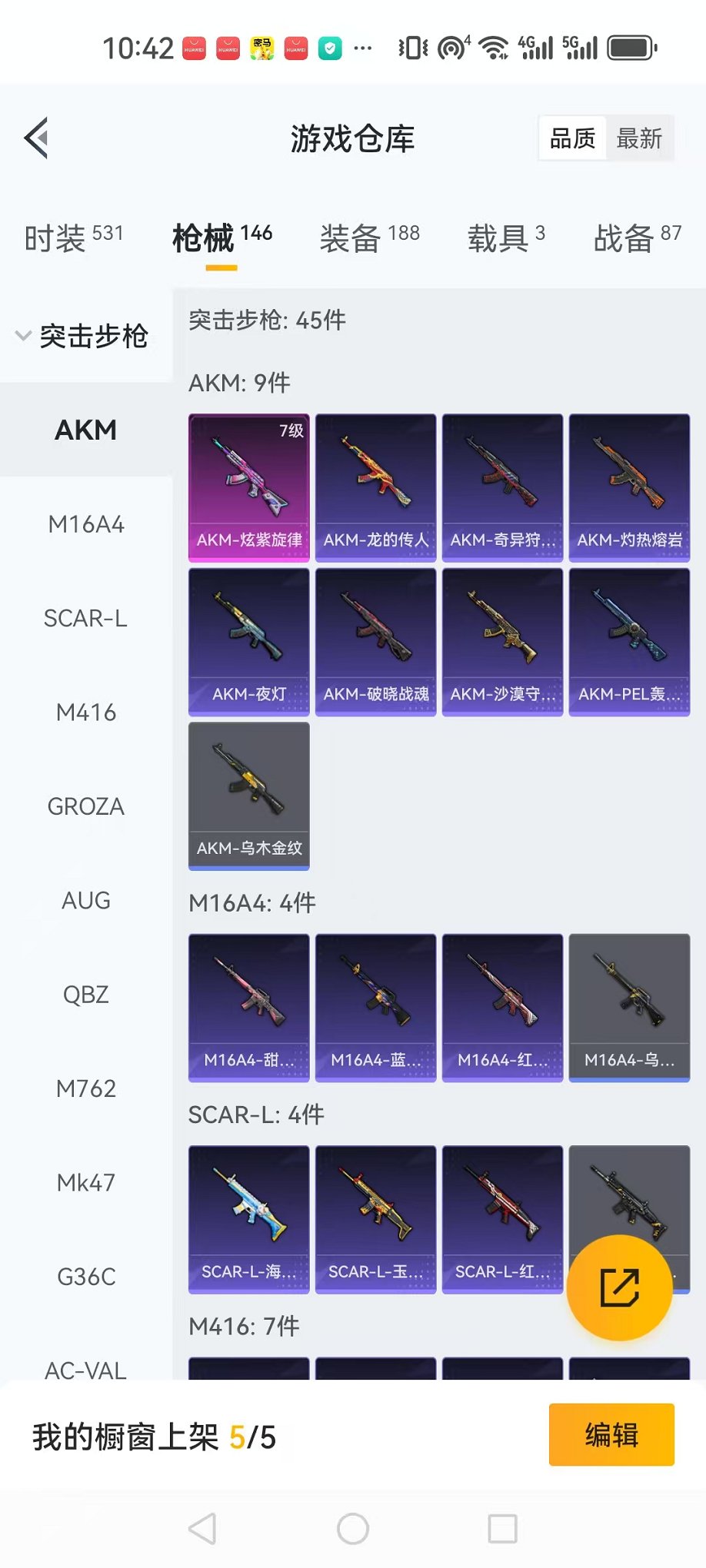706x1568 pixels.
Task: Switch to the 装备 tab
Action: tap(370, 238)
